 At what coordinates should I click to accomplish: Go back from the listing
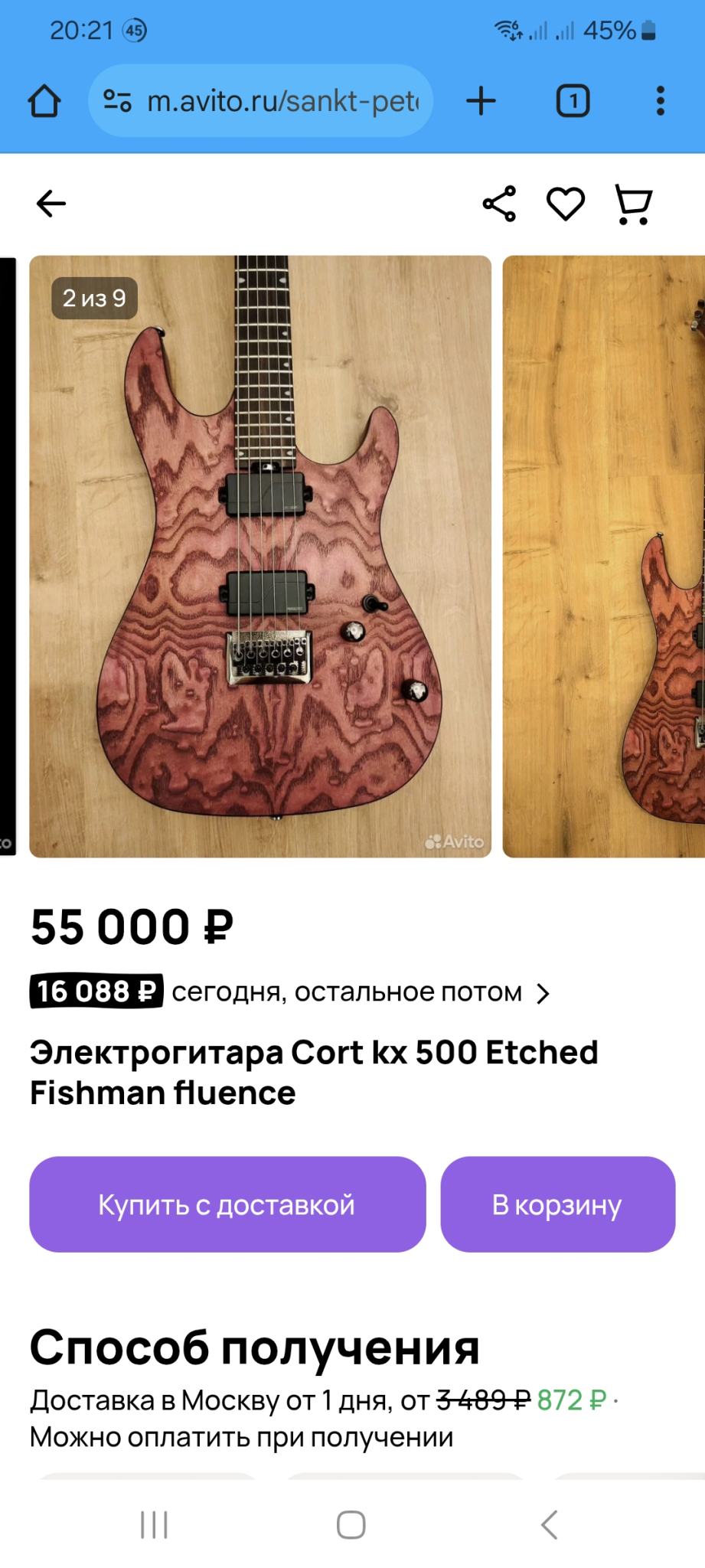tap(51, 204)
